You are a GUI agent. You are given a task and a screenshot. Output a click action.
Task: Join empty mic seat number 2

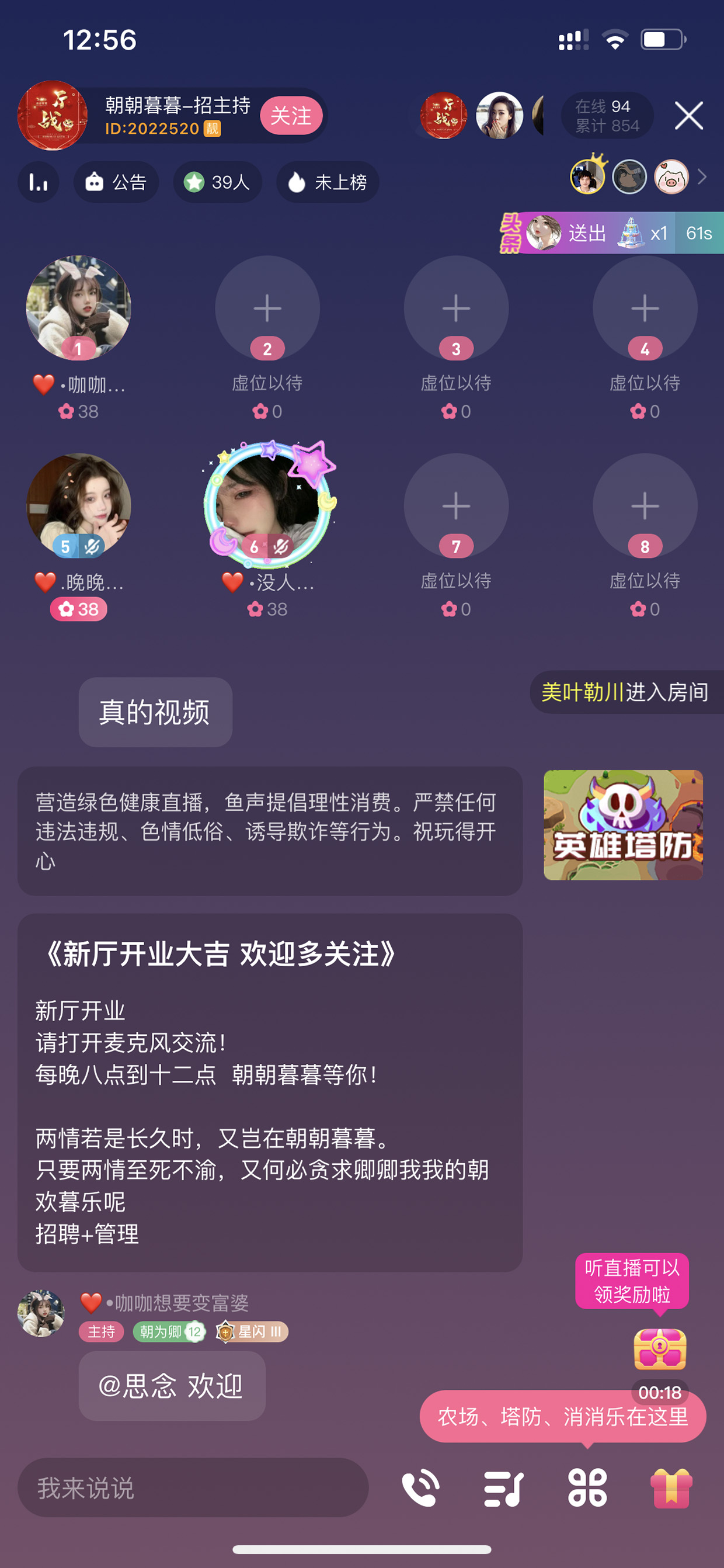(267, 308)
